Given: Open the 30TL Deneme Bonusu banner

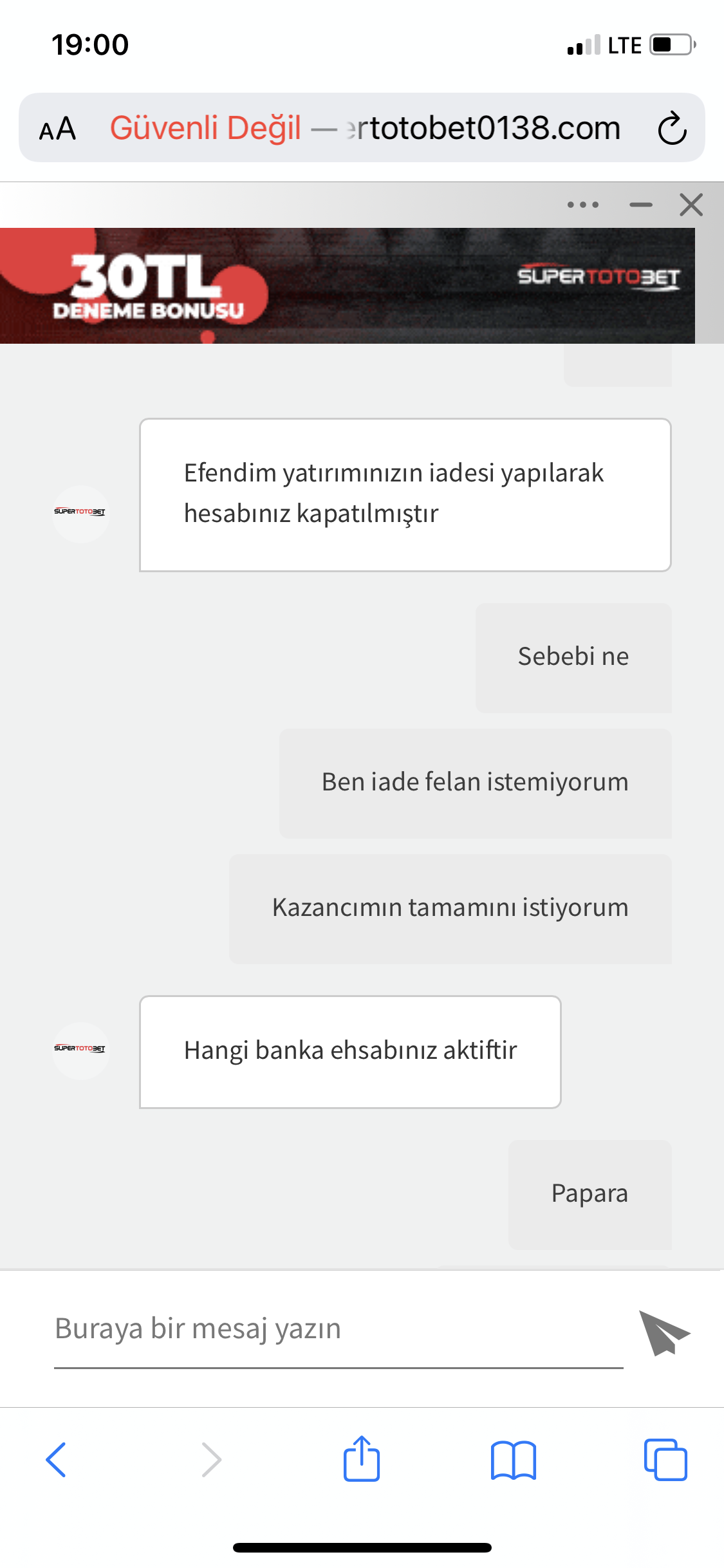Looking at the screenshot, I should click(x=348, y=286).
